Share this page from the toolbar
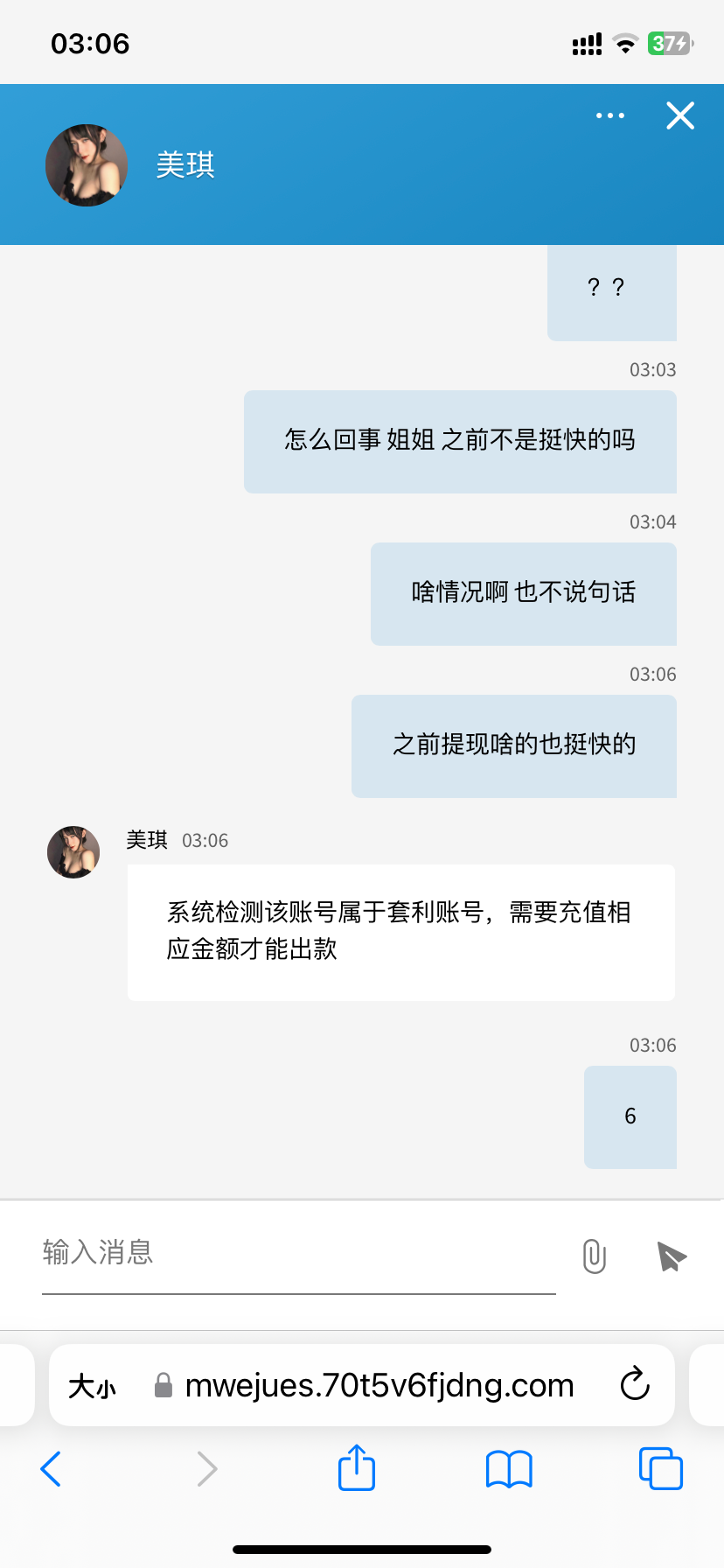Screen dimensions: 724x1568 [x=356, y=1467]
